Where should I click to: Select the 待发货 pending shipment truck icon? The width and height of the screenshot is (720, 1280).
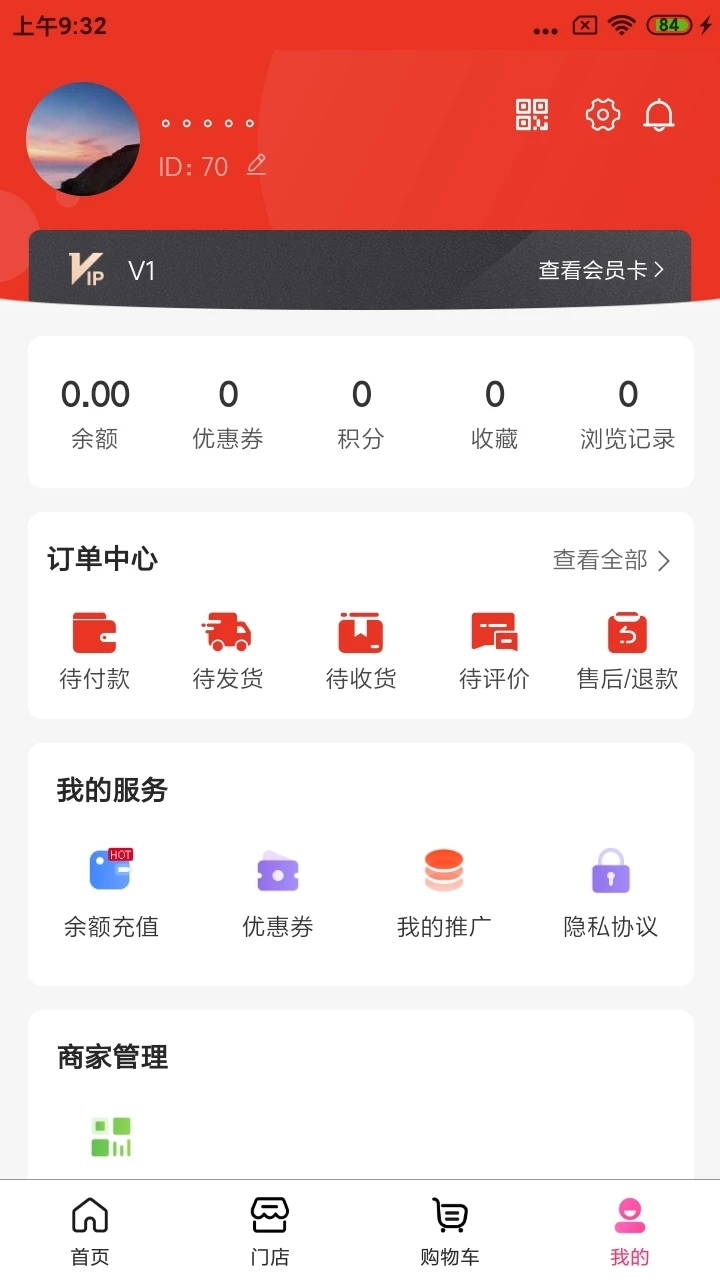tap(228, 632)
